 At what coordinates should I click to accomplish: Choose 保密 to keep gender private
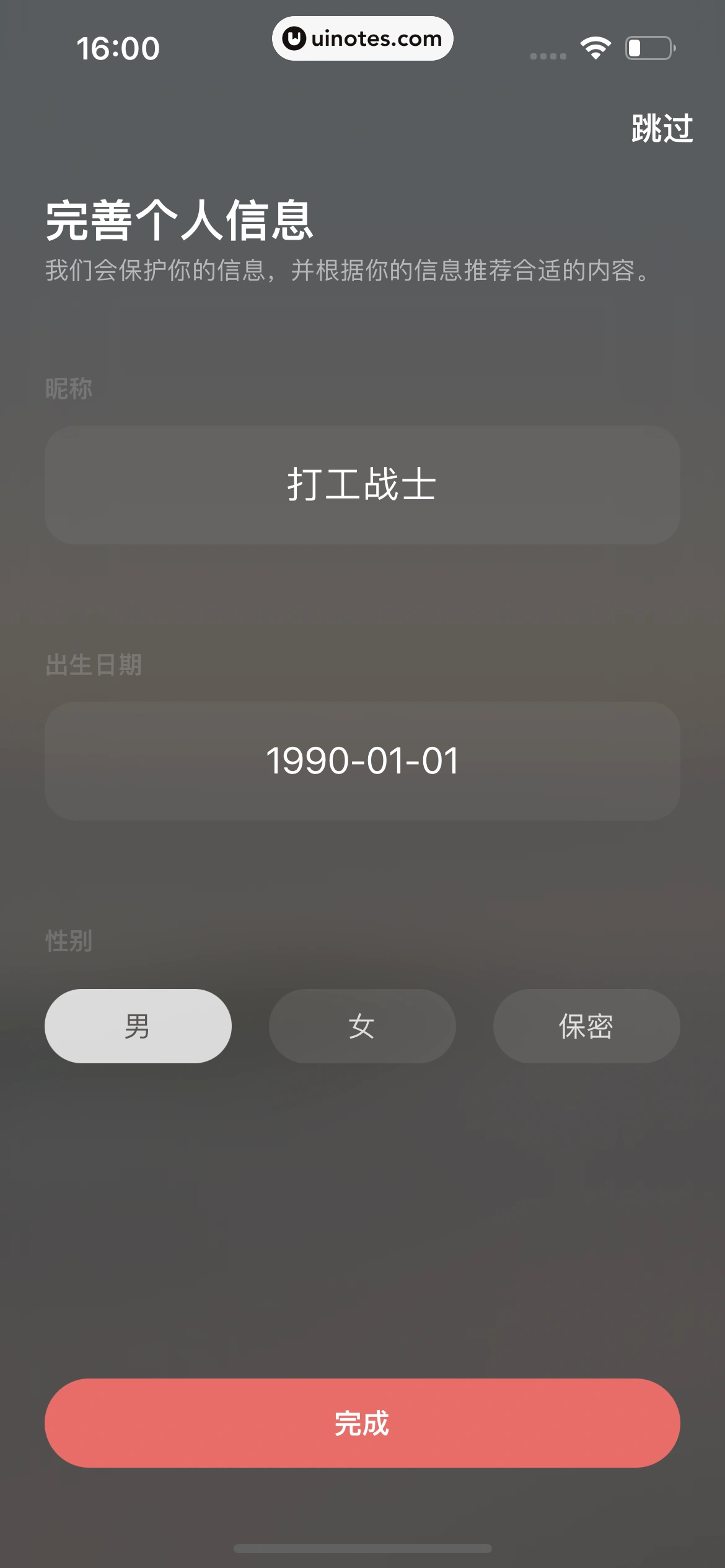click(586, 1026)
